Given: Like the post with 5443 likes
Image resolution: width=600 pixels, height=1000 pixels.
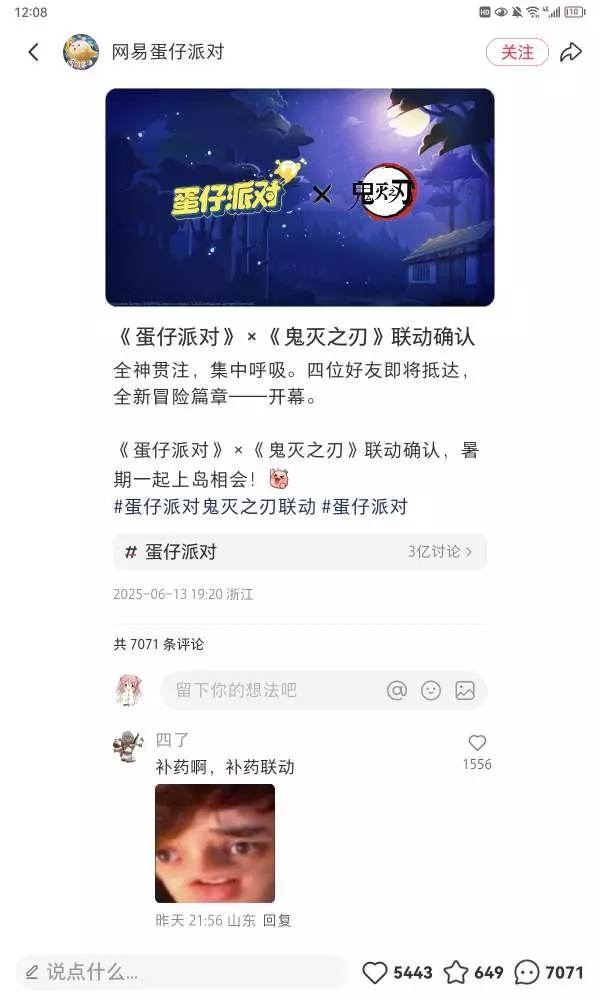Looking at the screenshot, I should point(375,973).
